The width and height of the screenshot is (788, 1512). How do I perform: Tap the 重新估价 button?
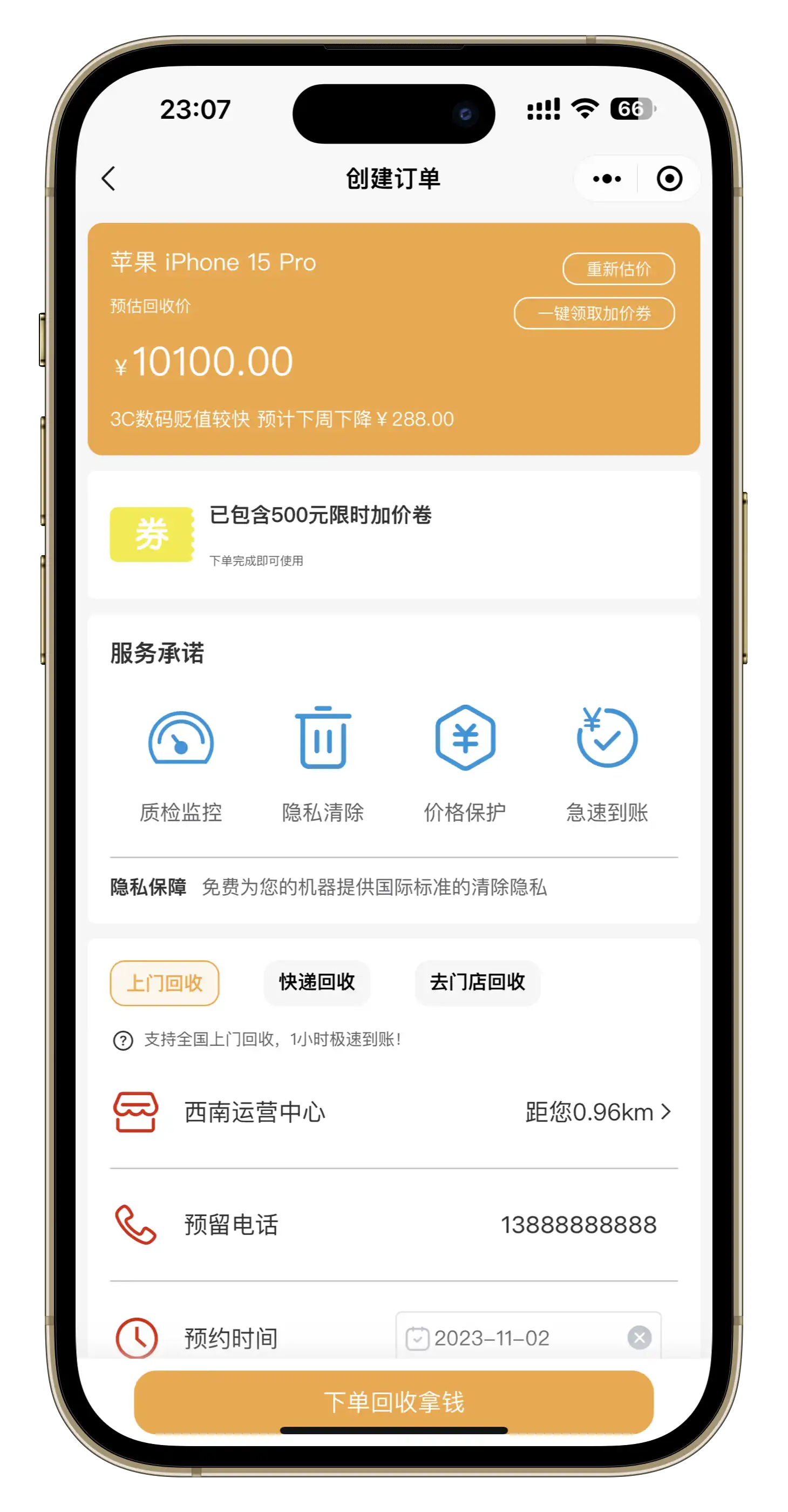tap(619, 269)
